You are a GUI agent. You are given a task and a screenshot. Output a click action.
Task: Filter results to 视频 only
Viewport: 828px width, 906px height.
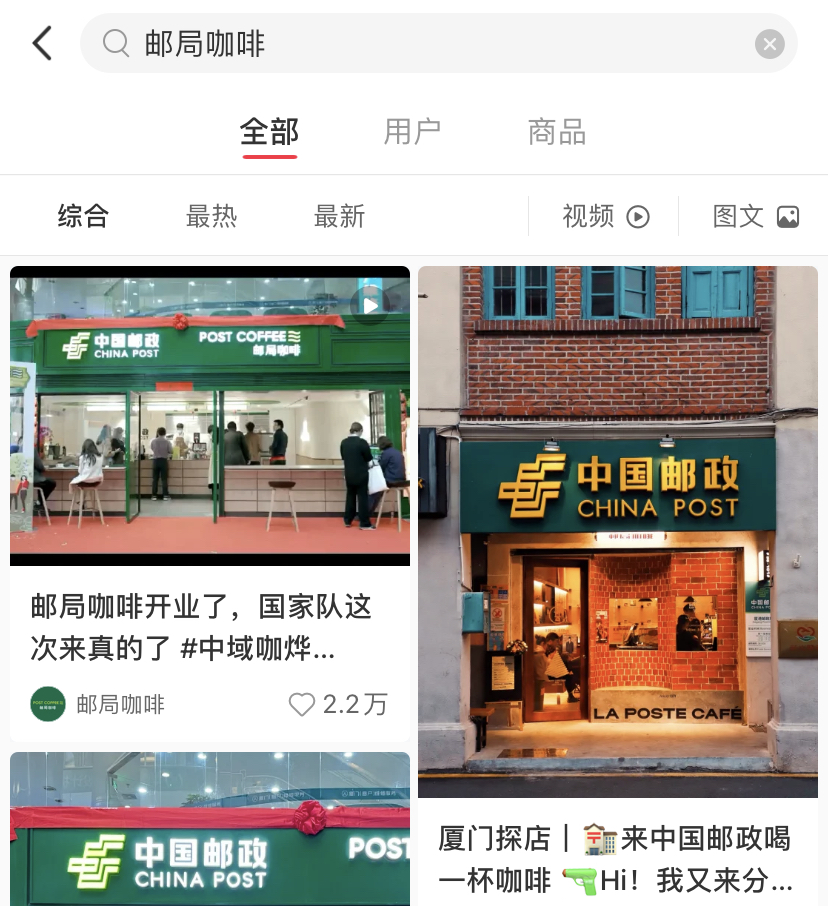605,216
